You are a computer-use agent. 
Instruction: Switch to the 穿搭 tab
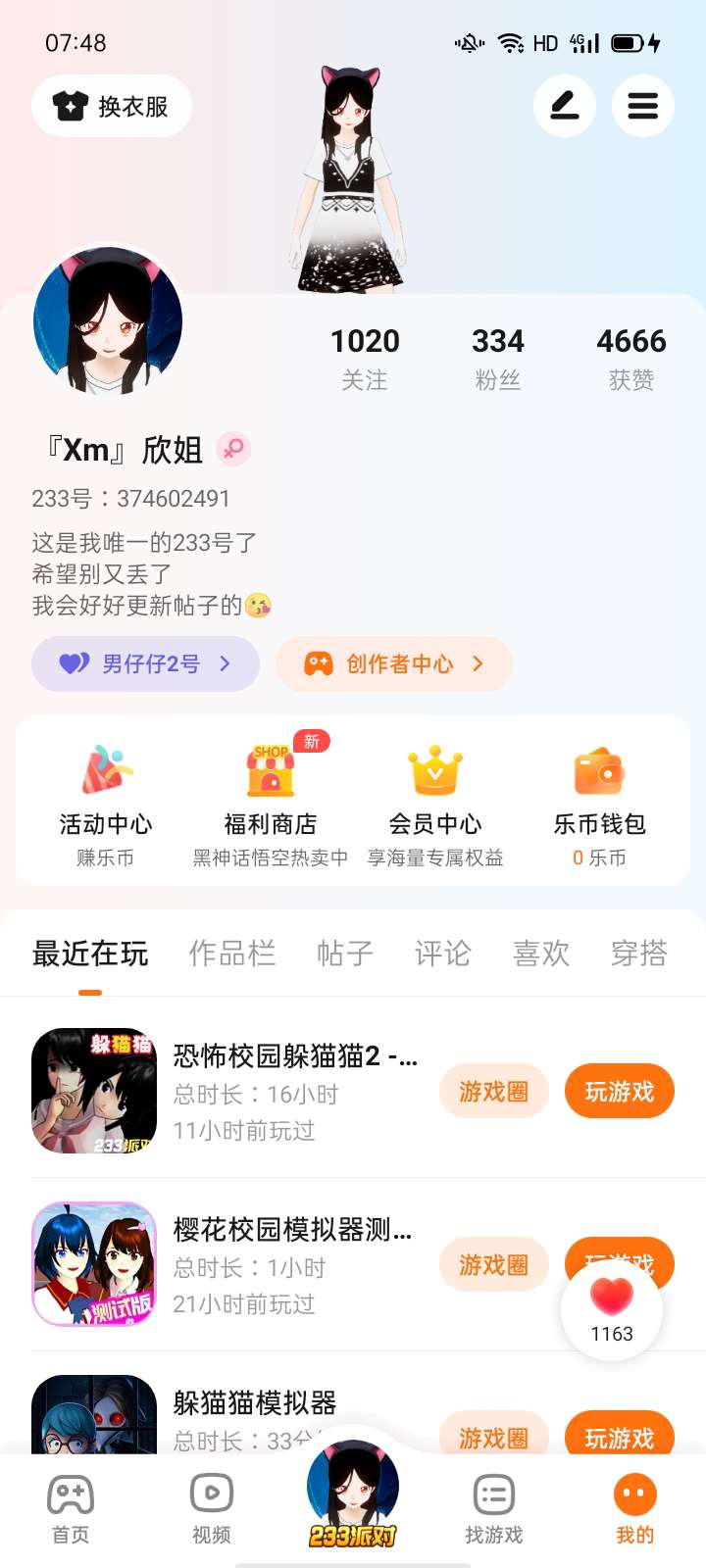[639, 953]
